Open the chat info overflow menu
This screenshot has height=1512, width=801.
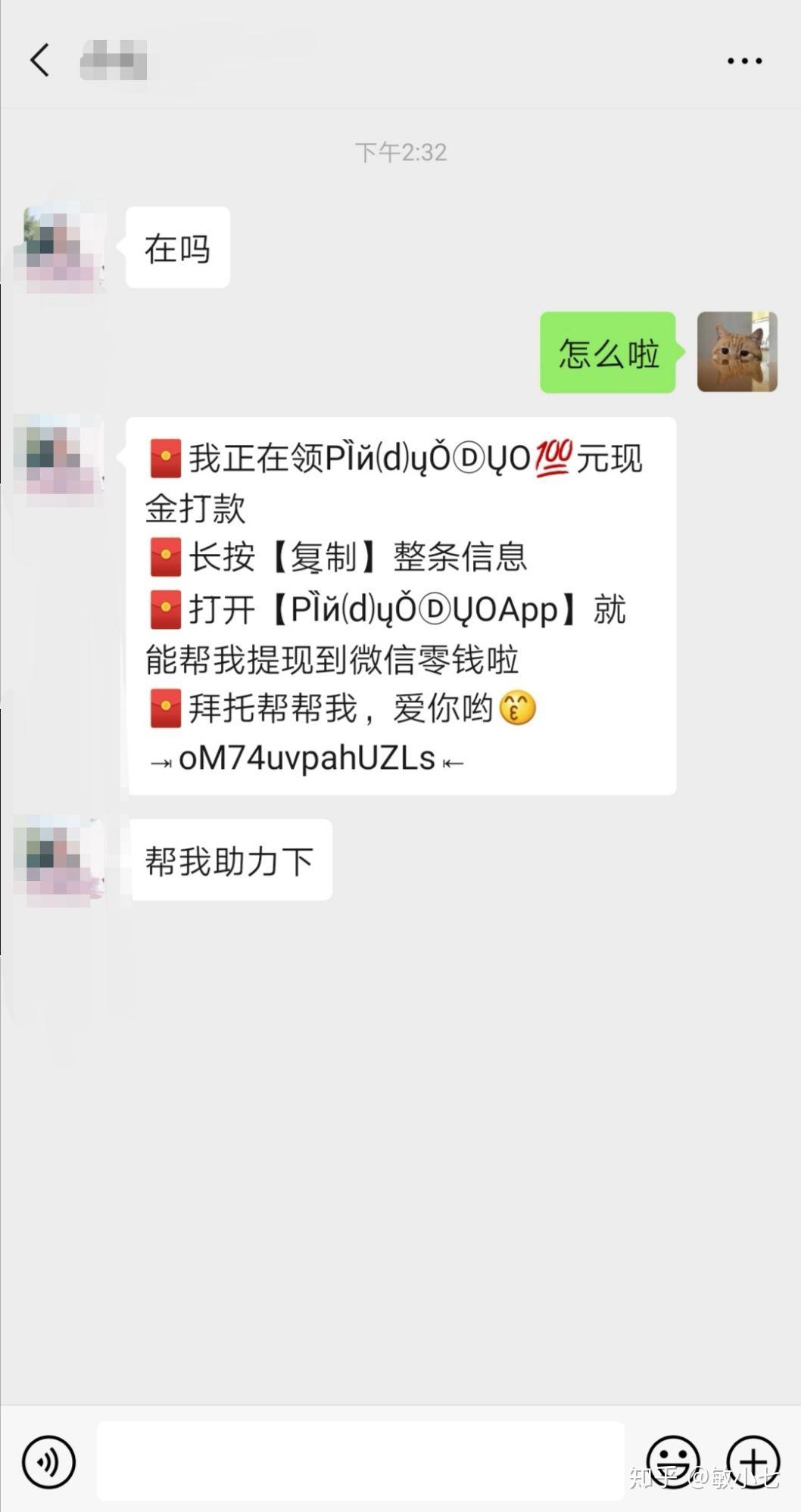pos(744,61)
